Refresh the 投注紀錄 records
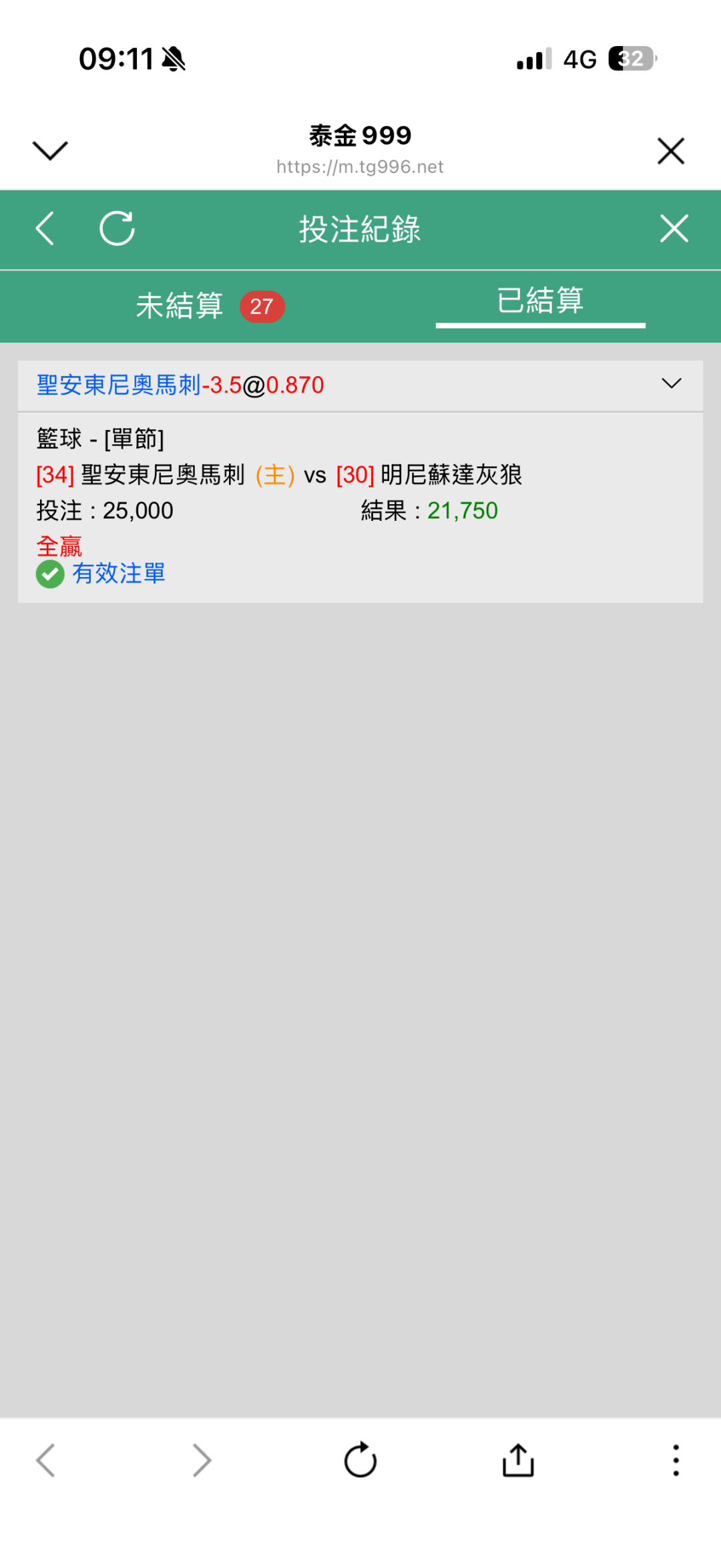Screen dimensions: 721x1568 point(117,228)
